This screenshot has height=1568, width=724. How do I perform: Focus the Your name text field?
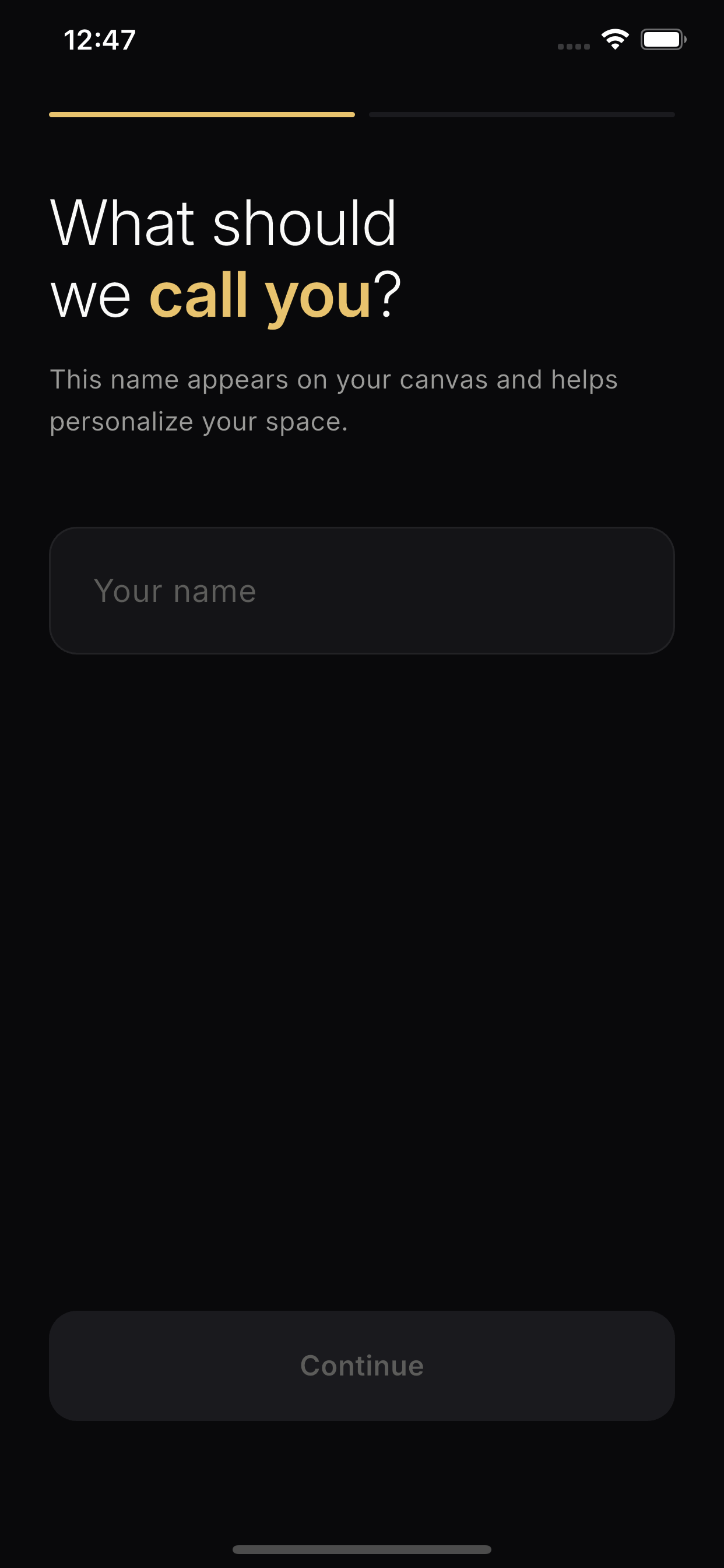pyautogui.click(x=361, y=590)
